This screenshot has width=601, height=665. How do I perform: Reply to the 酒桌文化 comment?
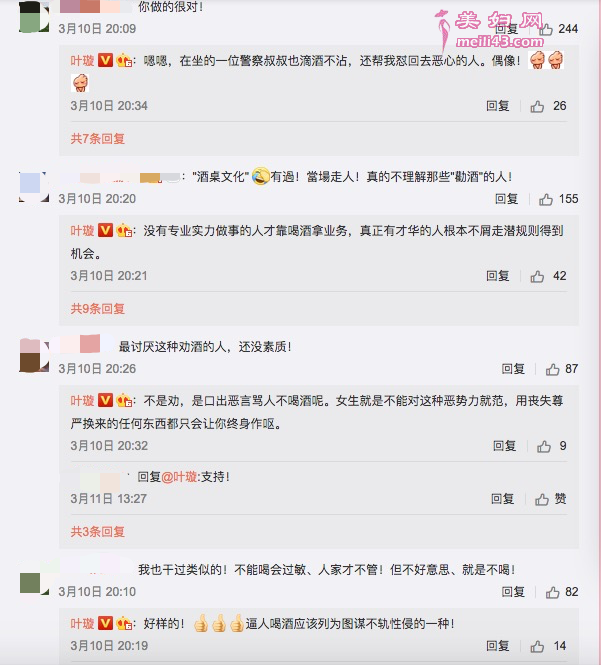tap(506, 199)
